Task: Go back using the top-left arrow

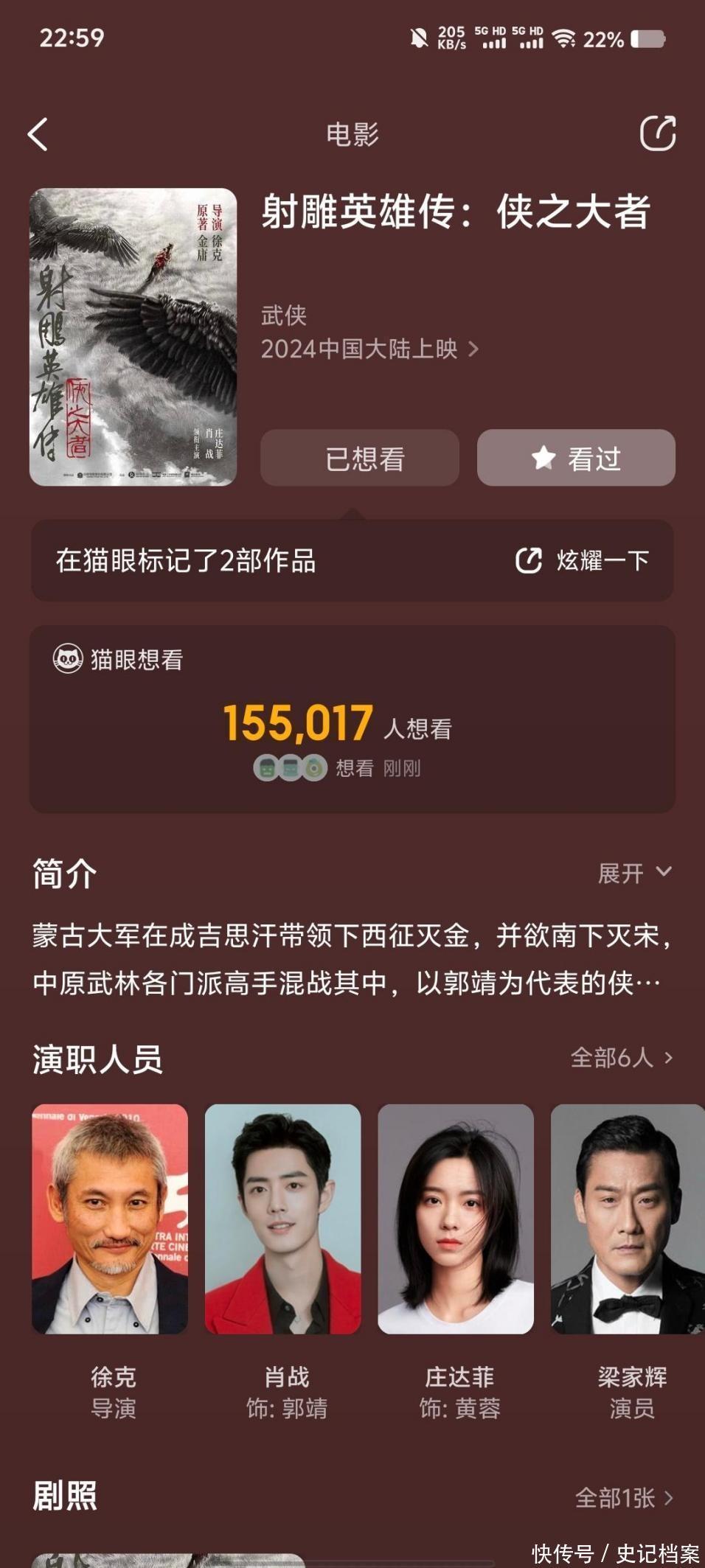Action: 38,134
